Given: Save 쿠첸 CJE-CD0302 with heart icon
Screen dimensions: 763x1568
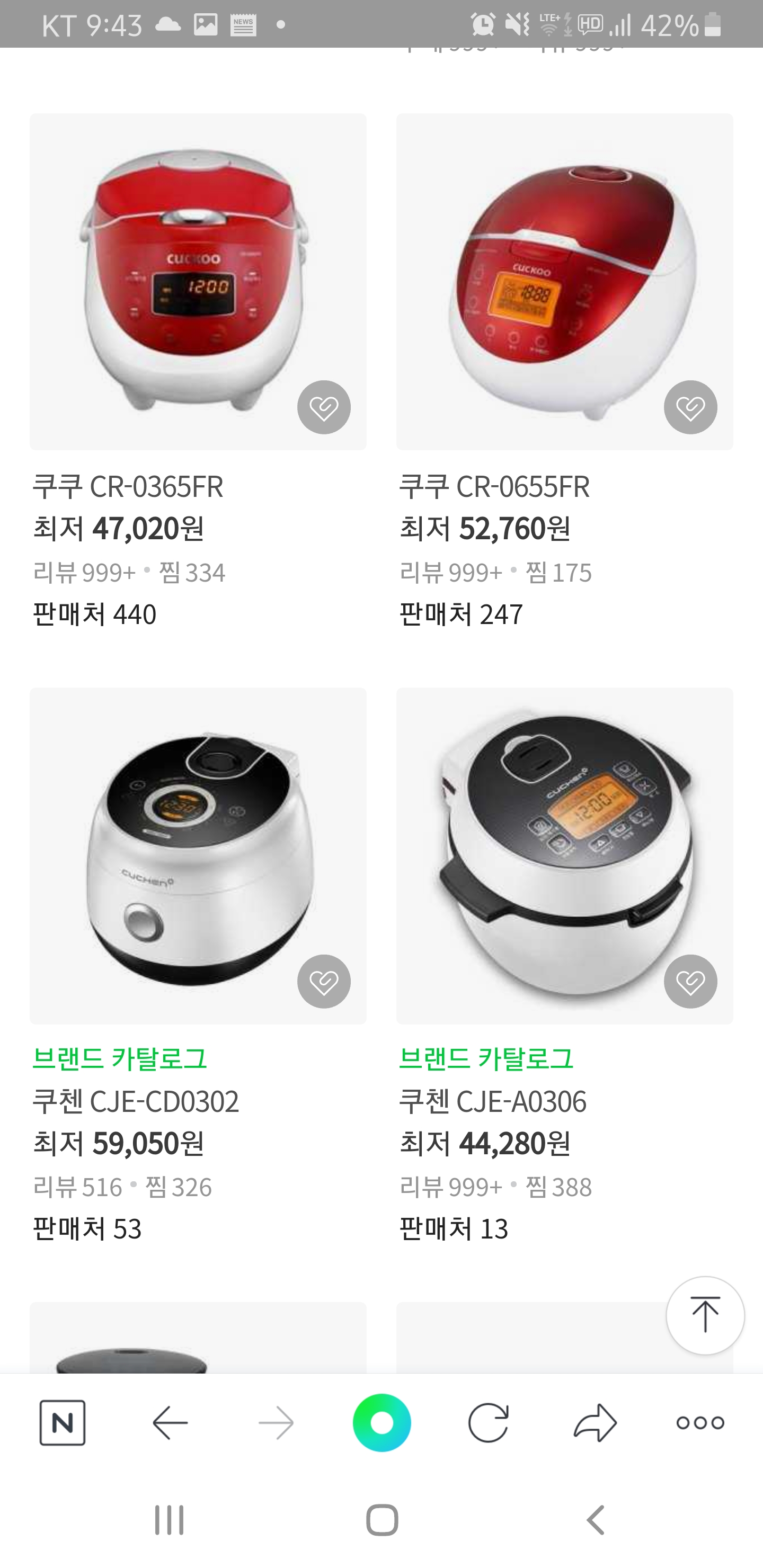Looking at the screenshot, I should click(323, 981).
